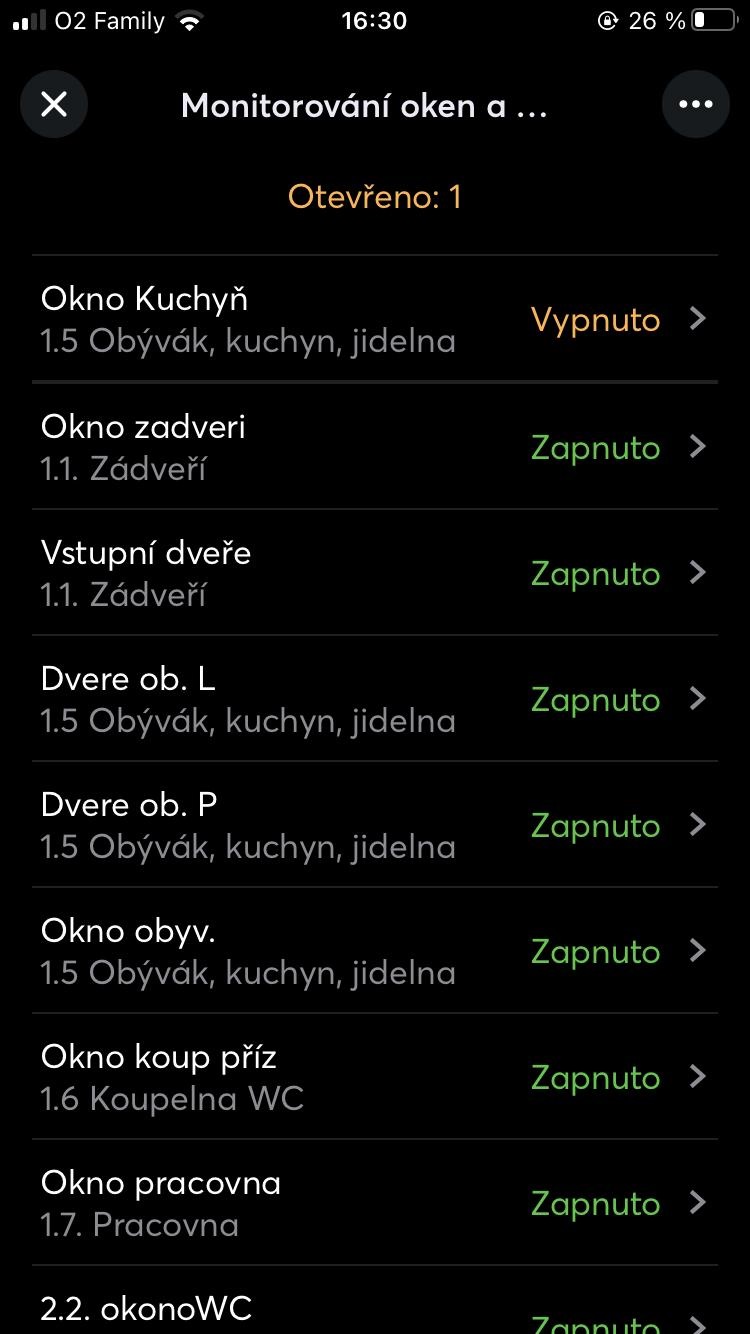The width and height of the screenshot is (750, 1334).
Task: View the Okno obyv. sensor
Action: pyautogui.click(x=375, y=950)
